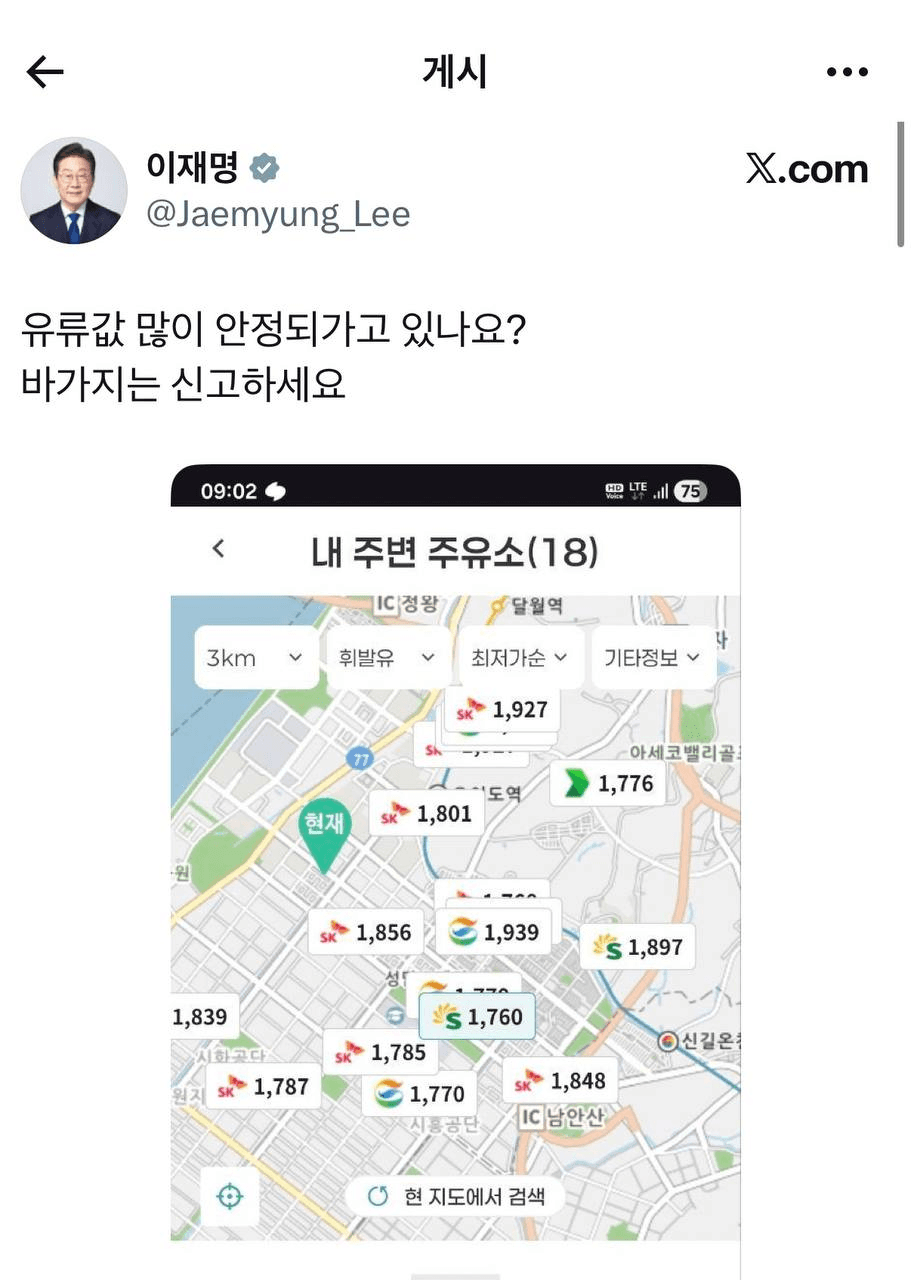Open the overflow menu
The image size is (911, 1280).
pyautogui.click(x=848, y=72)
